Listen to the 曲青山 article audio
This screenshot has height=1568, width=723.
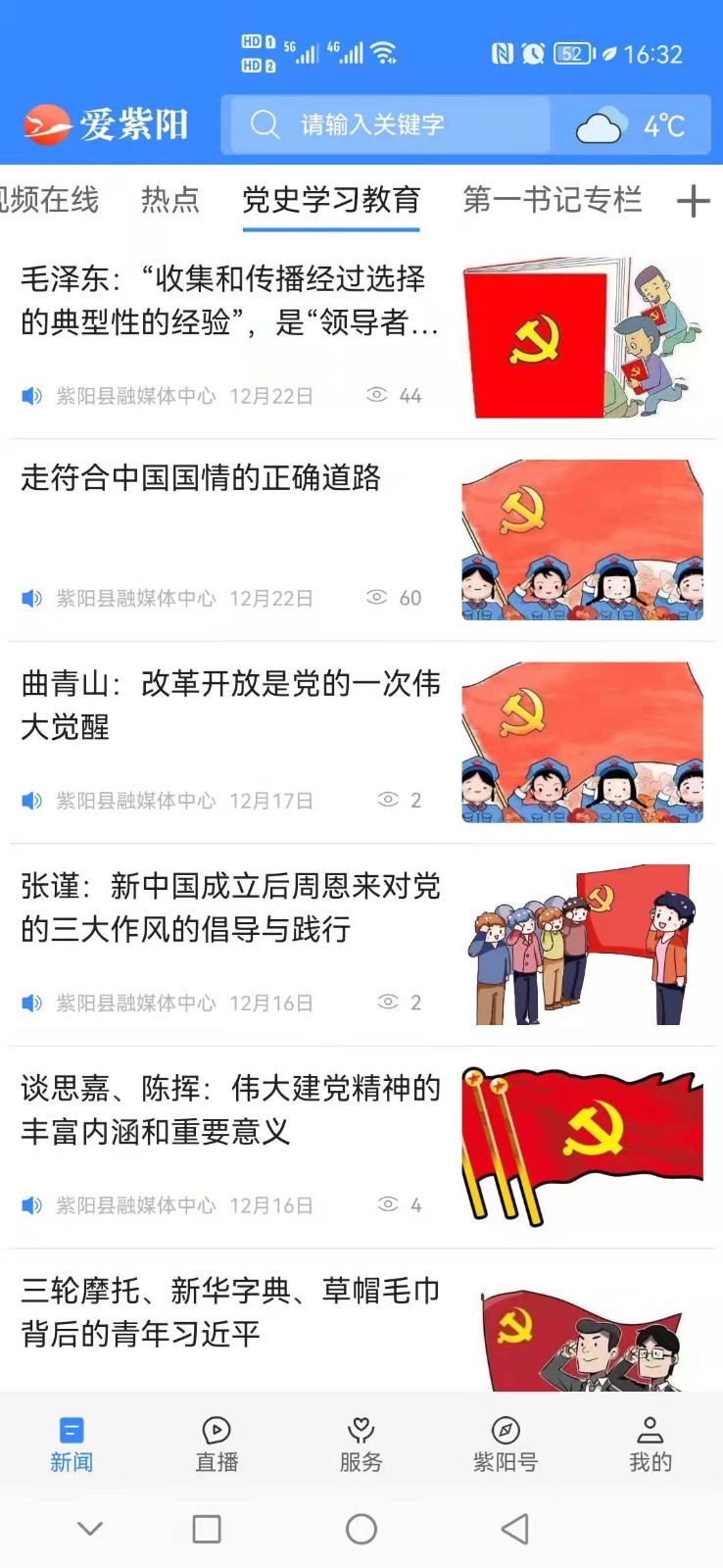(x=32, y=801)
